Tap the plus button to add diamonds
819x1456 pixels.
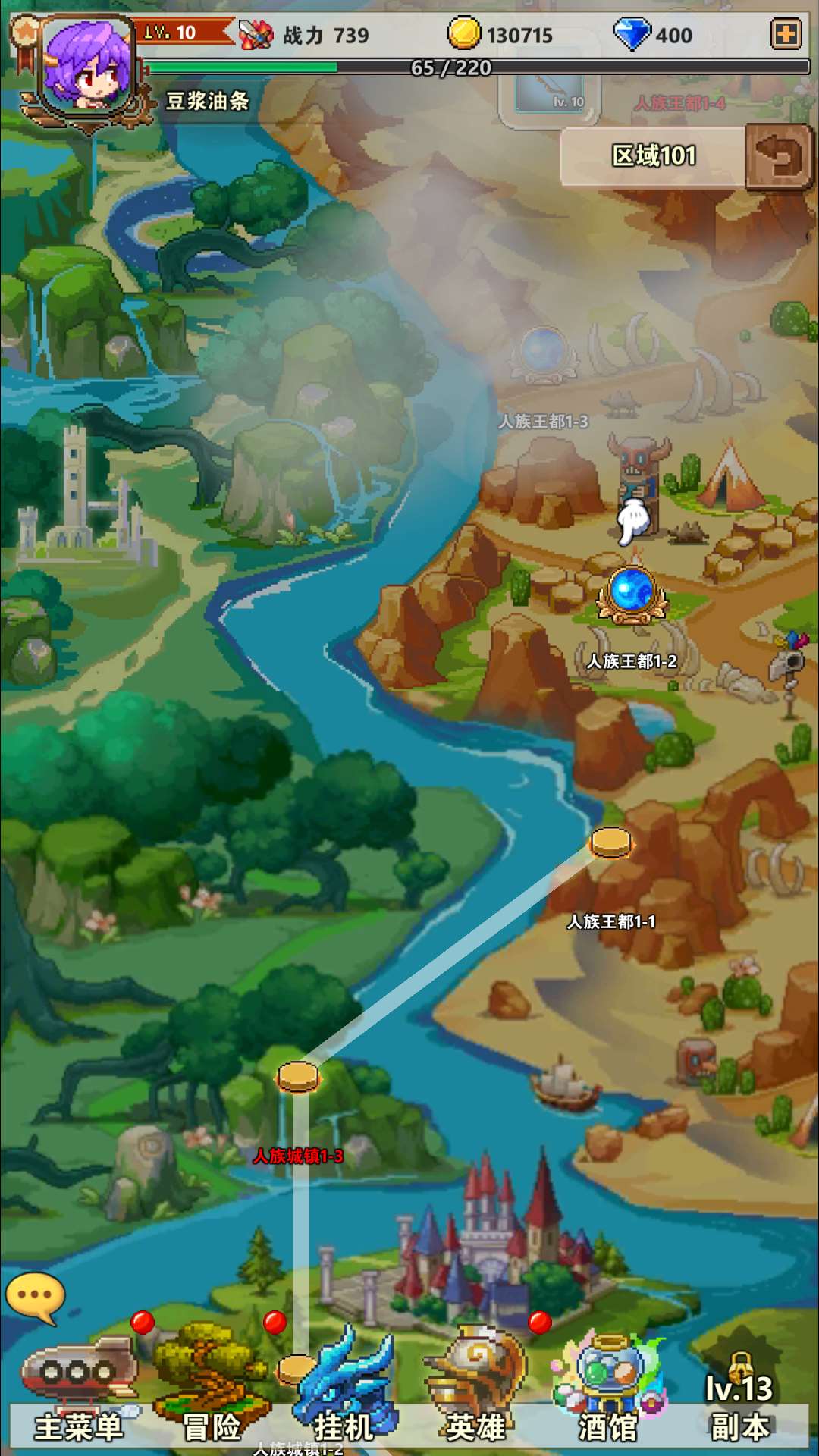pyautogui.click(x=785, y=34)
